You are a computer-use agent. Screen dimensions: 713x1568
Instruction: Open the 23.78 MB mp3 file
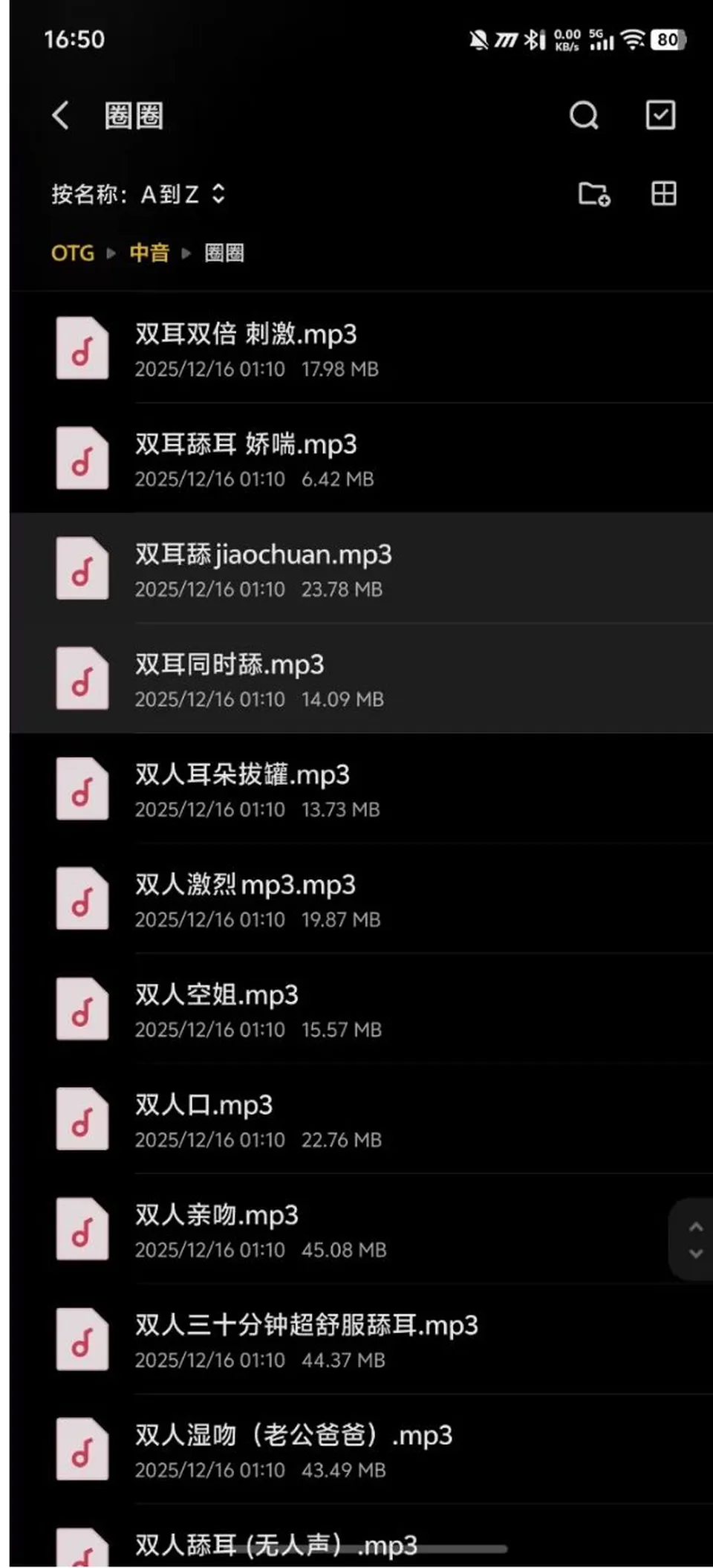362,568
